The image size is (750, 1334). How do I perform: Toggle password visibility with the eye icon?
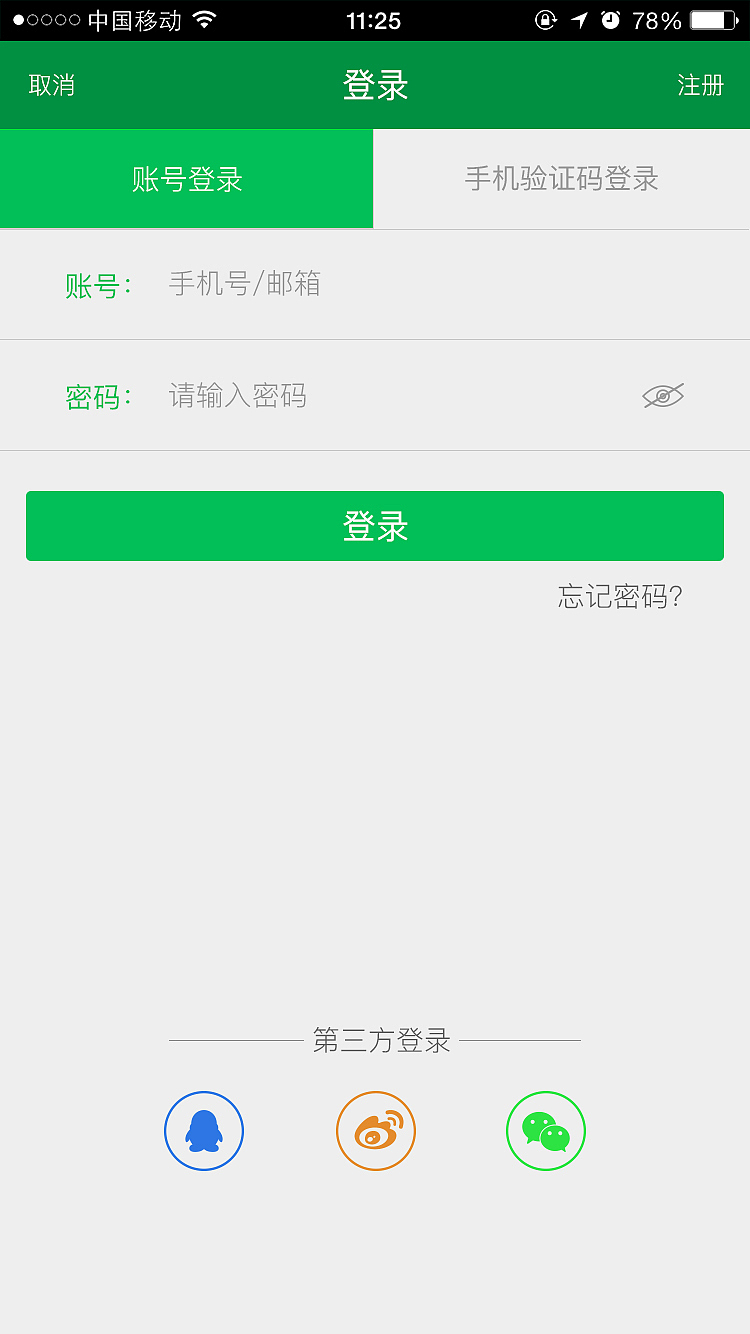[x=663, y=395]
